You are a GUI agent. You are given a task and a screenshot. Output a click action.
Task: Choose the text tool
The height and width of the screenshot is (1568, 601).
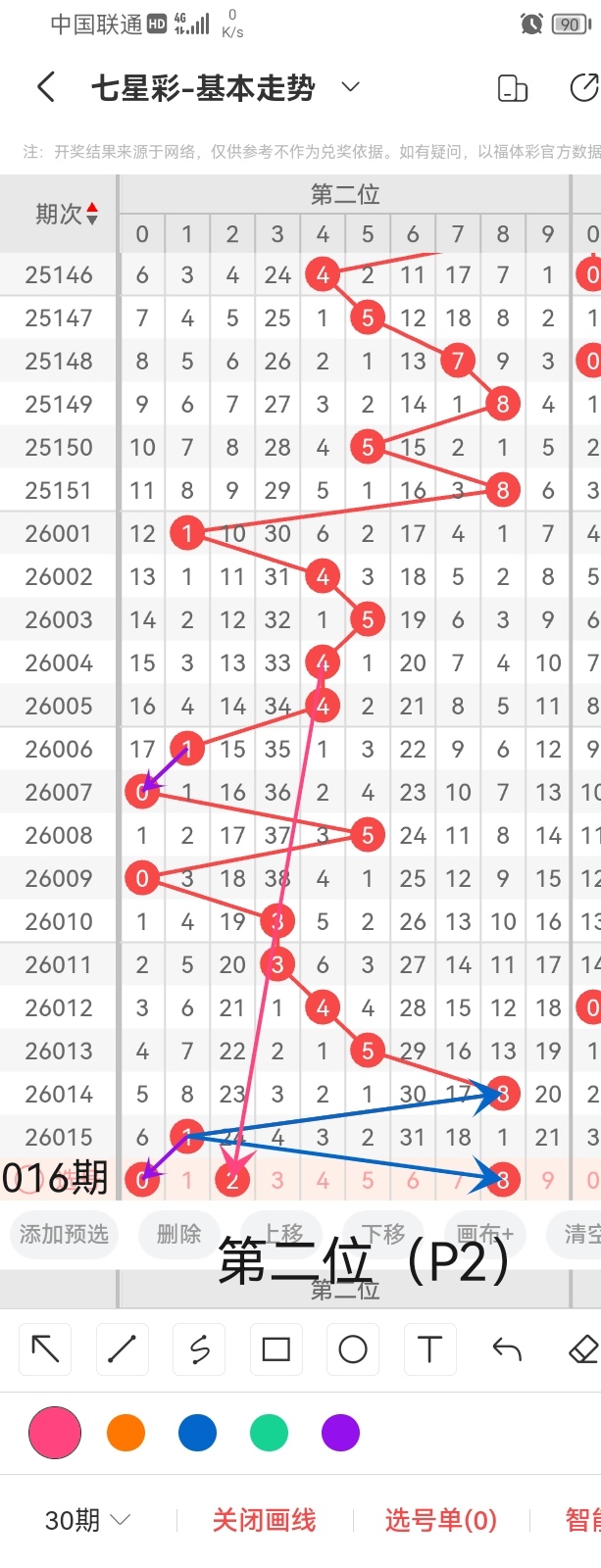(x=429, y=1349)
